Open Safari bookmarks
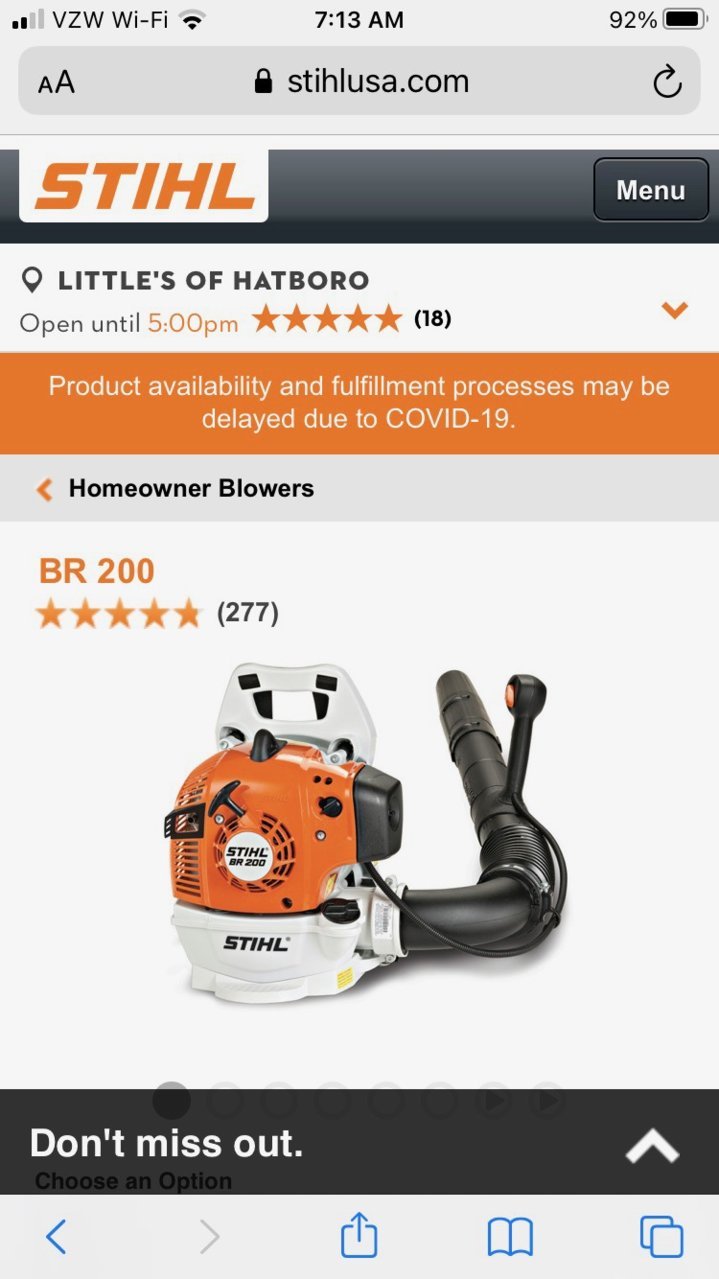719x1279 pixels. [510, 1238]
